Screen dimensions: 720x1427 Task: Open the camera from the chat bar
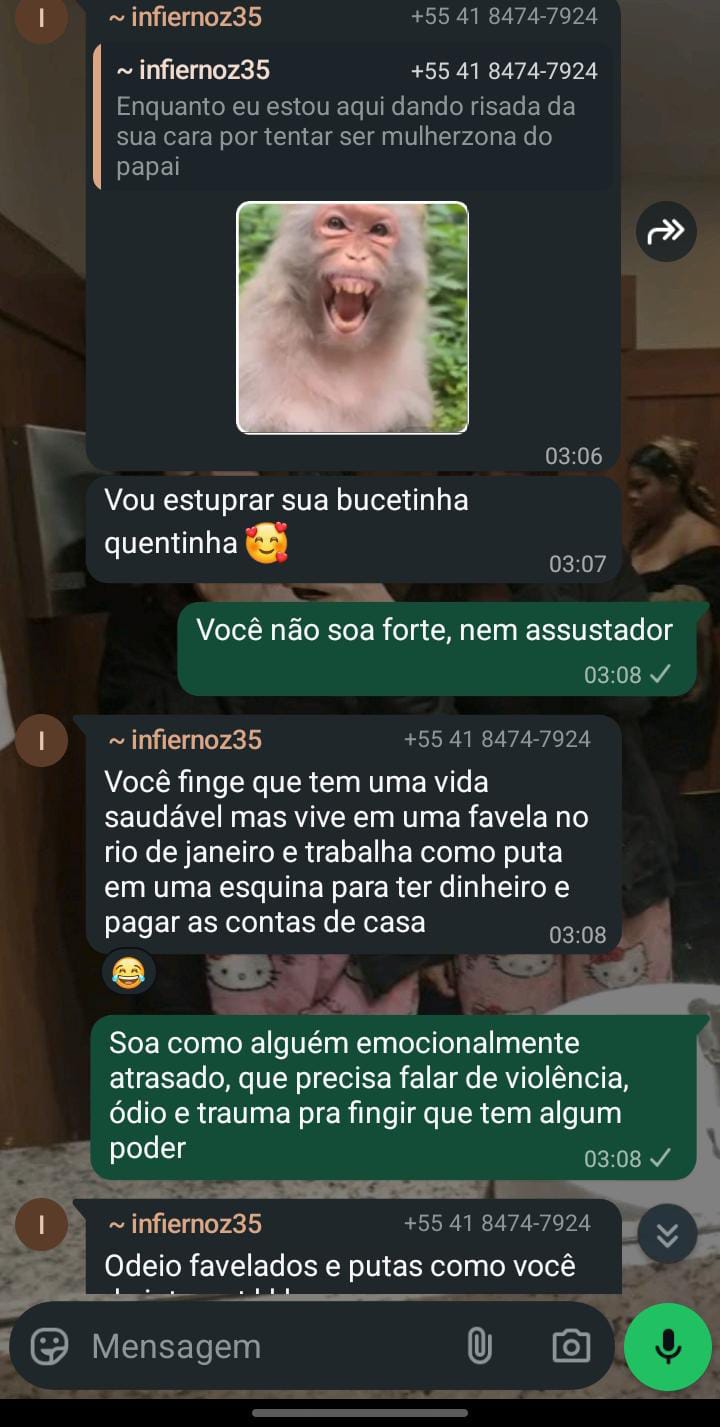click(571, 1346)
